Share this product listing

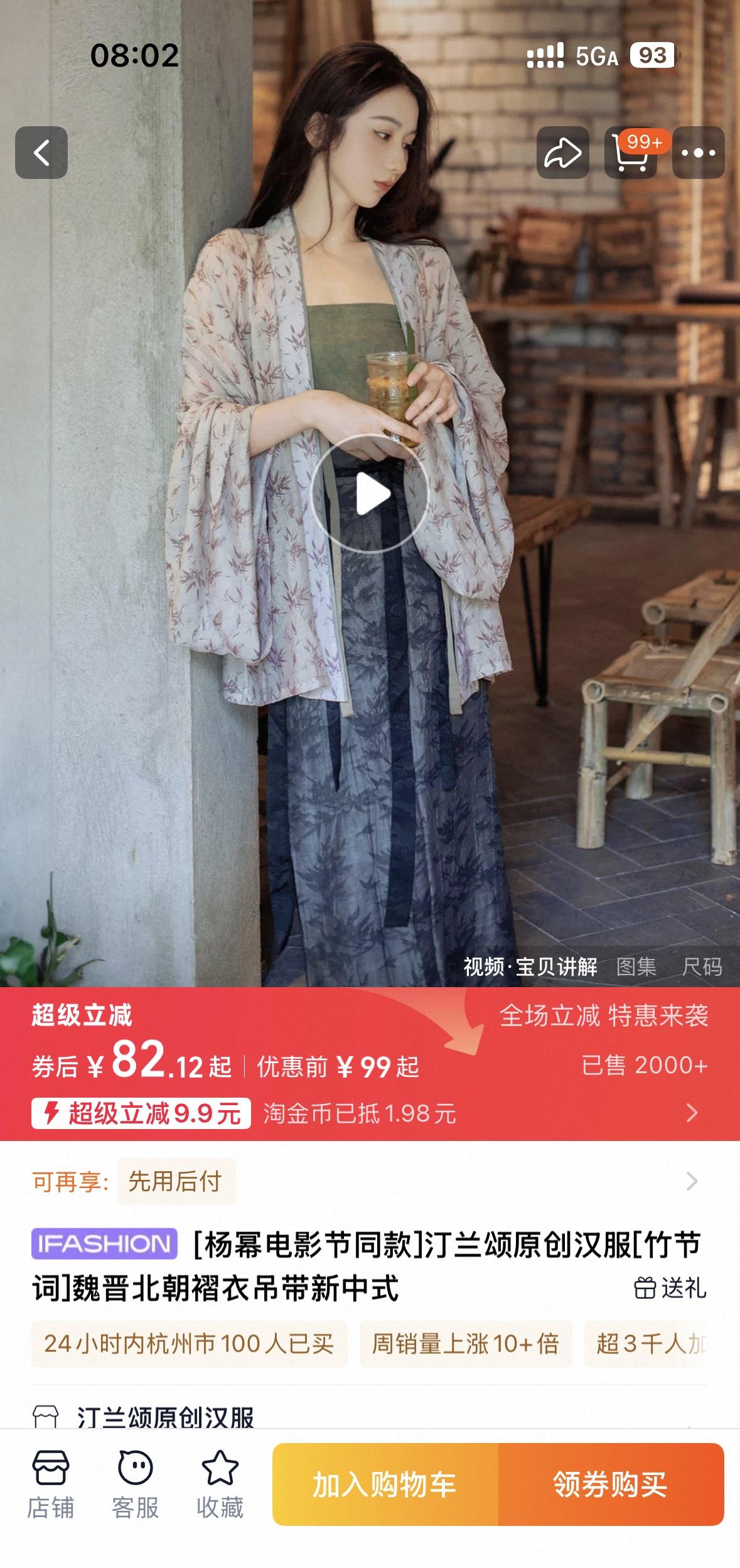coord(562,153)
